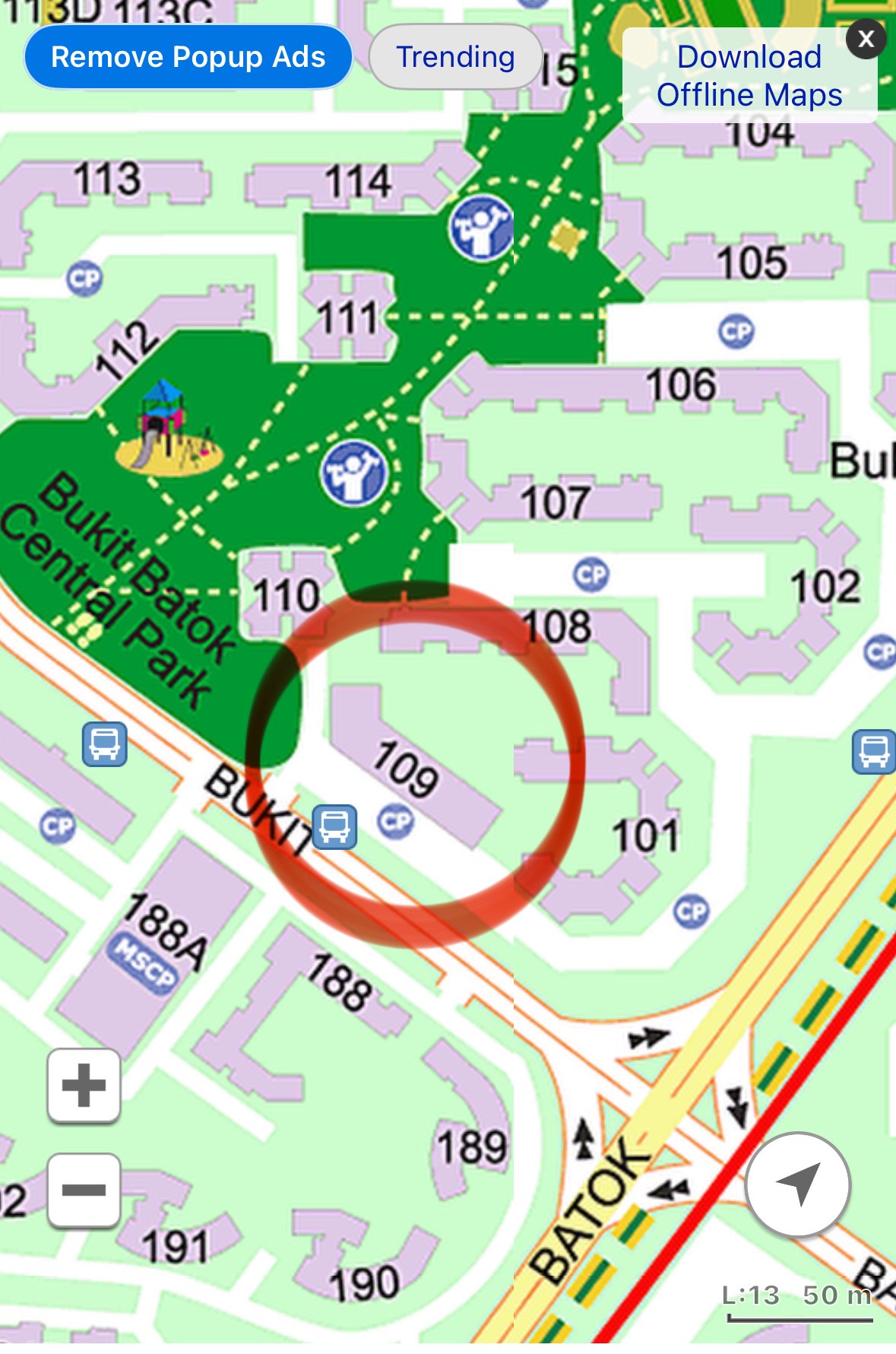Image resolution: width=896 pixels, height=1354 pixels.
Task: Tap Remove Popup Ads button
Action: click(x=188, y=57)
